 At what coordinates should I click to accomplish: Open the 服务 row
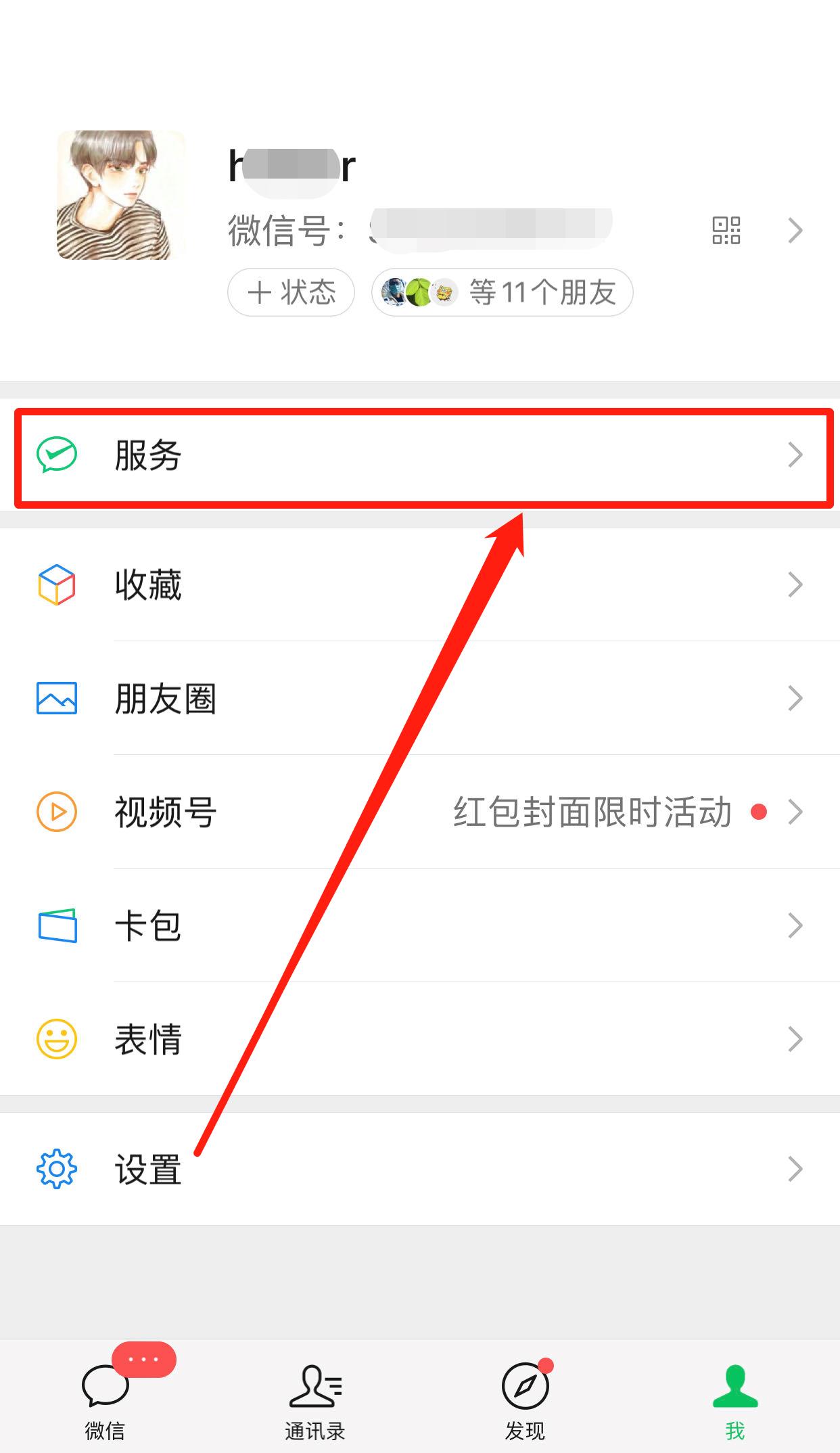pos(419,456)
